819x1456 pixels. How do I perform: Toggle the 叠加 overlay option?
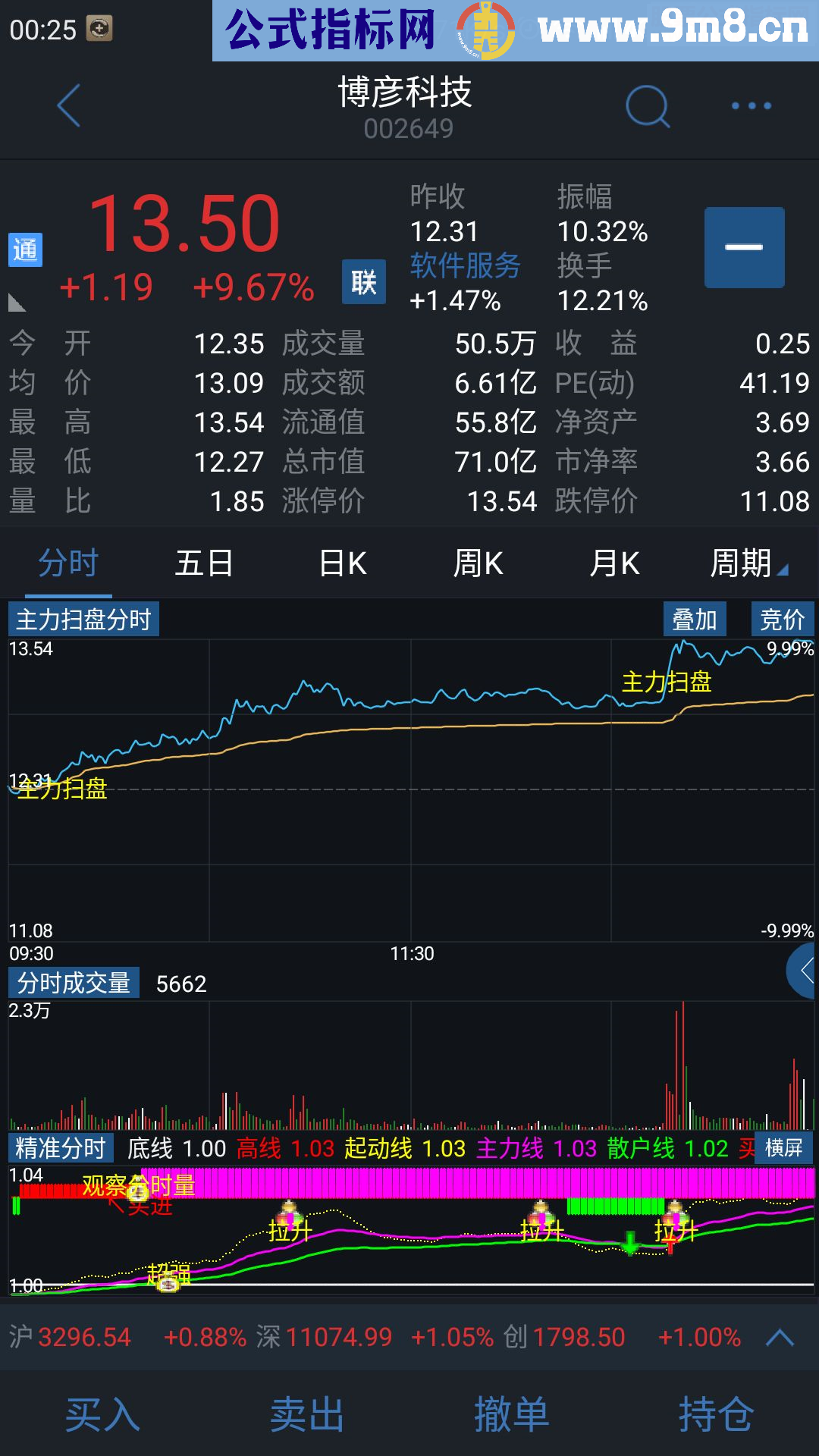click(695, 619)
